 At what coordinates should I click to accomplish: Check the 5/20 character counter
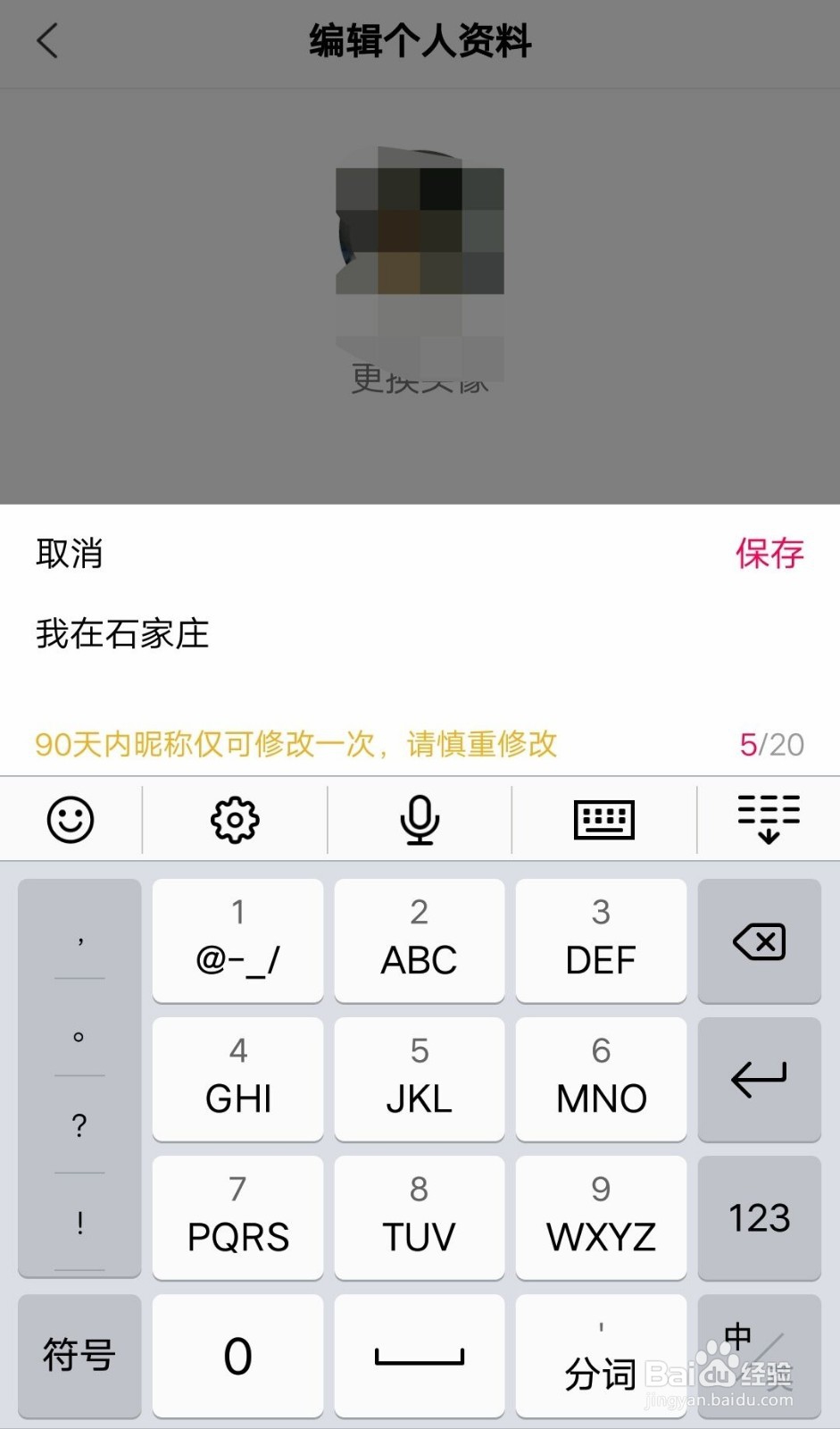[x=769, y=744]
